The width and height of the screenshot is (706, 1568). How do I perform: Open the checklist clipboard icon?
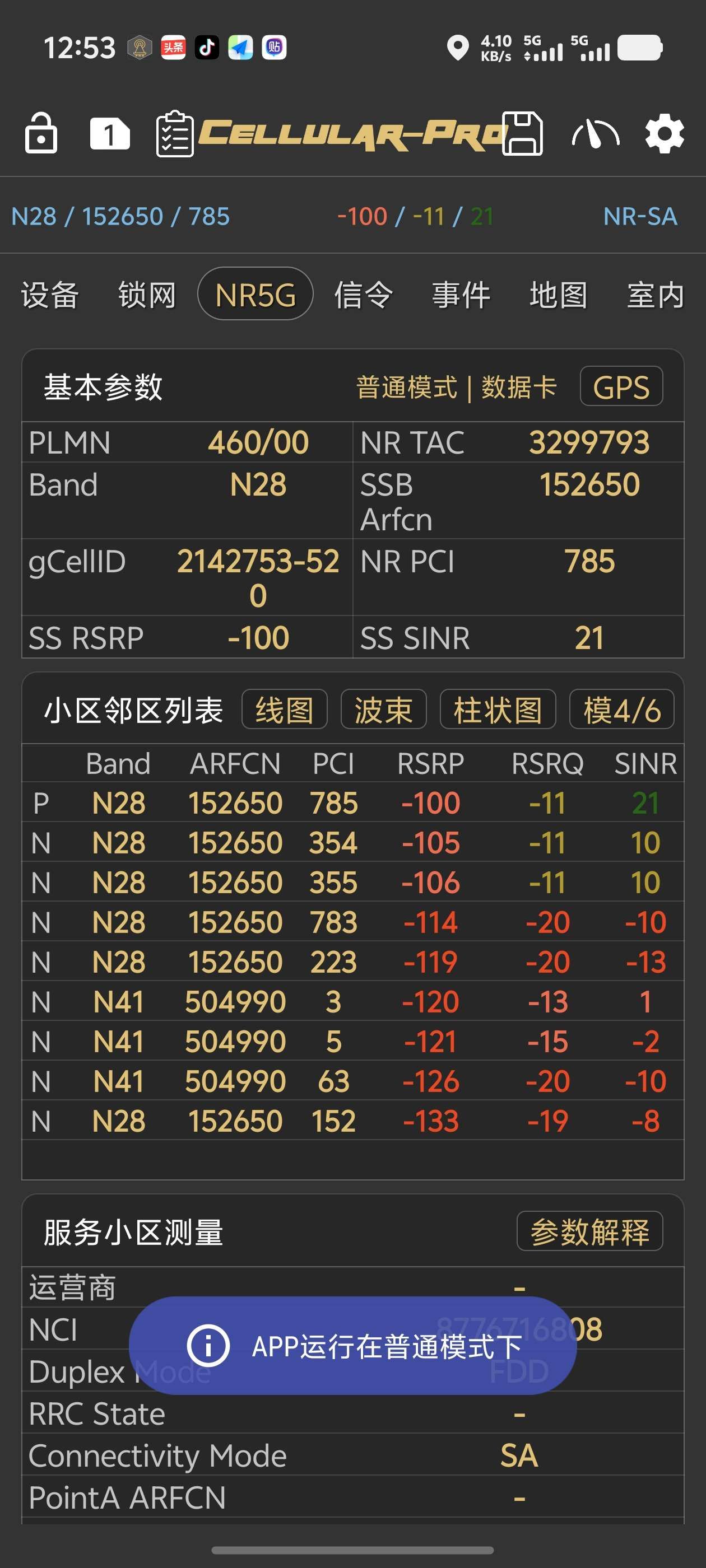pos(175,134)
